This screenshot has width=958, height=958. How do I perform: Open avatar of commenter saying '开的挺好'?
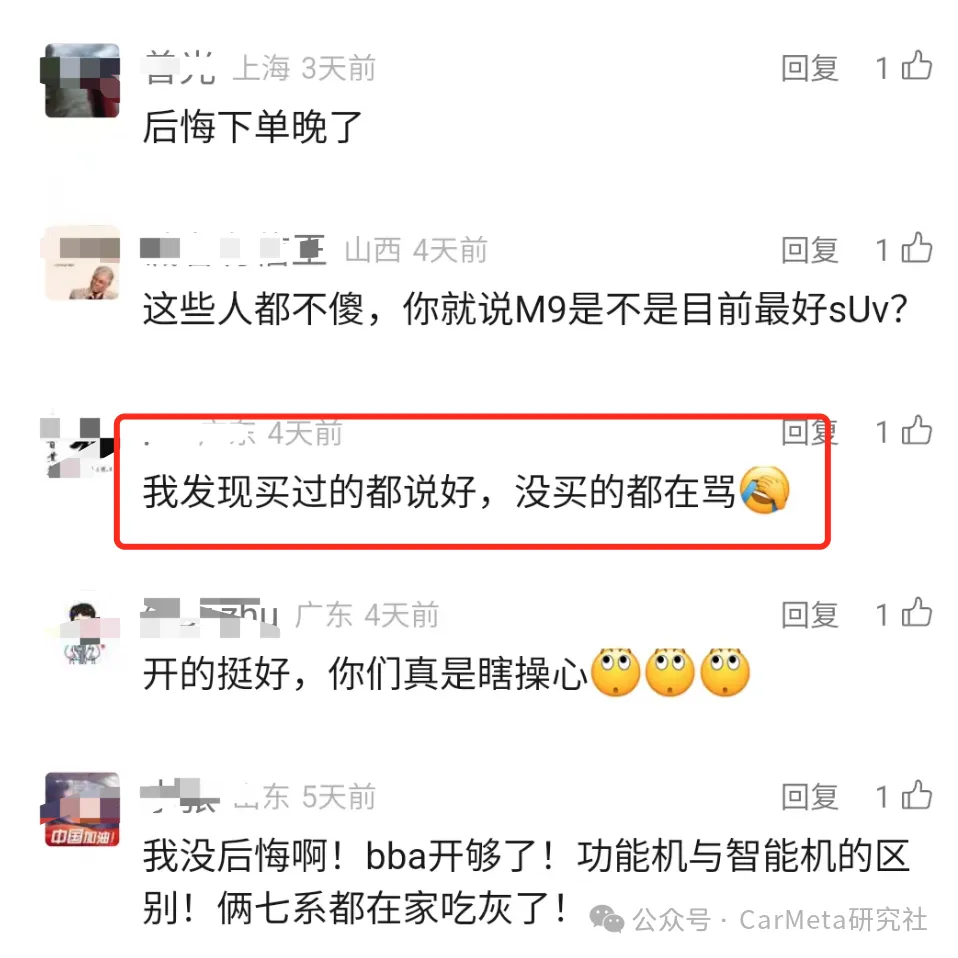(82, 628)
